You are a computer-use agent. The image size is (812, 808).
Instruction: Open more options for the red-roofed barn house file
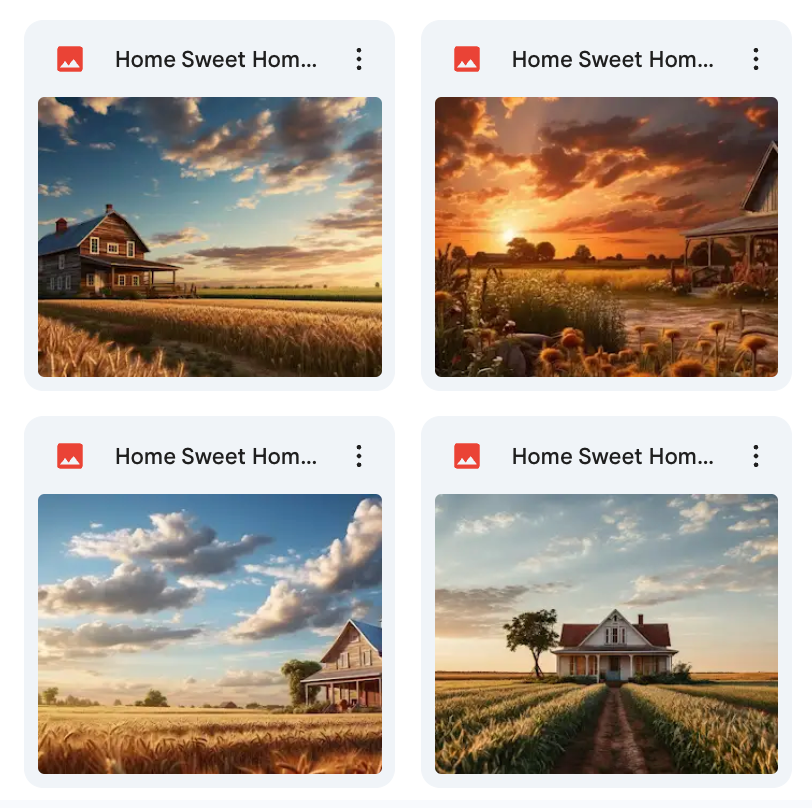coord(359,59)
